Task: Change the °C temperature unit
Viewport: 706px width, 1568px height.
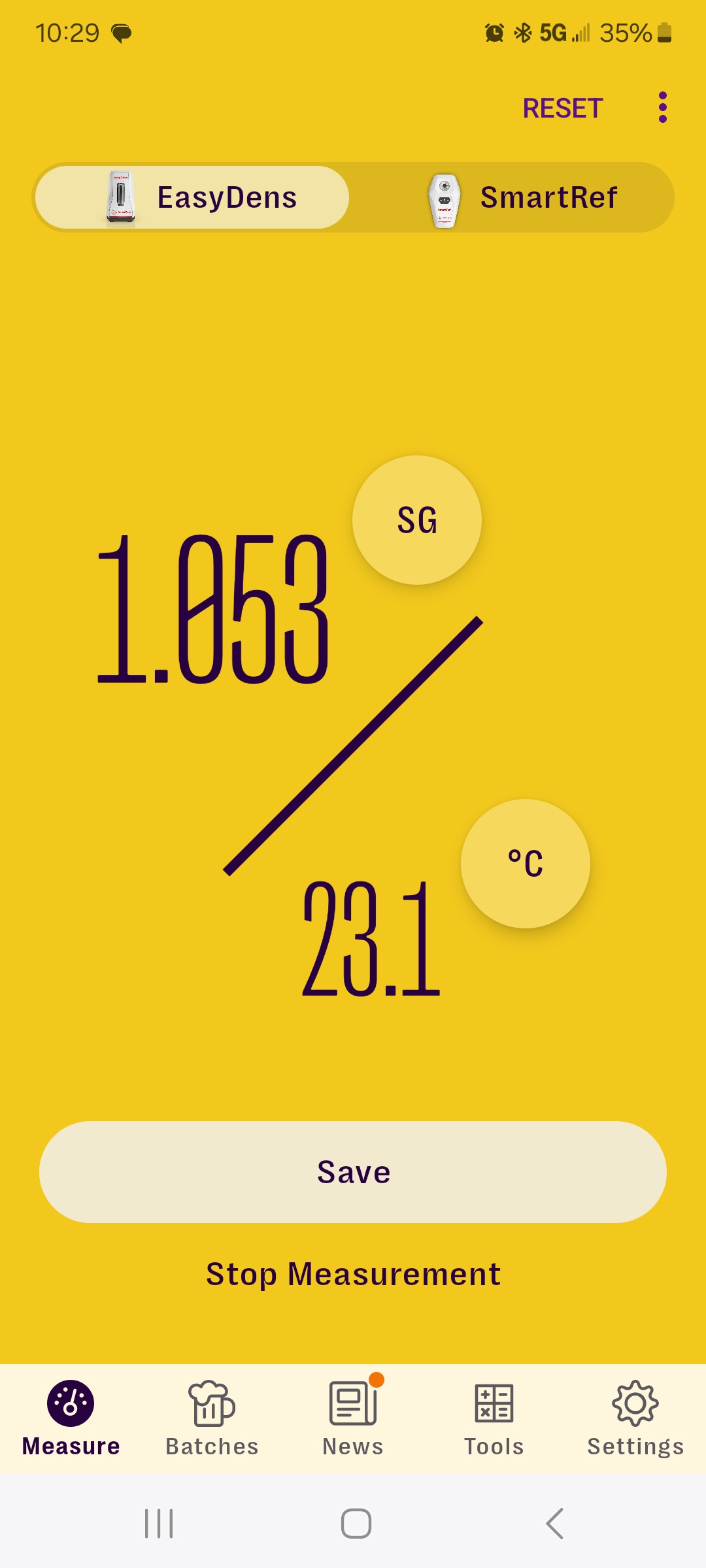Action: coord(525,863)
